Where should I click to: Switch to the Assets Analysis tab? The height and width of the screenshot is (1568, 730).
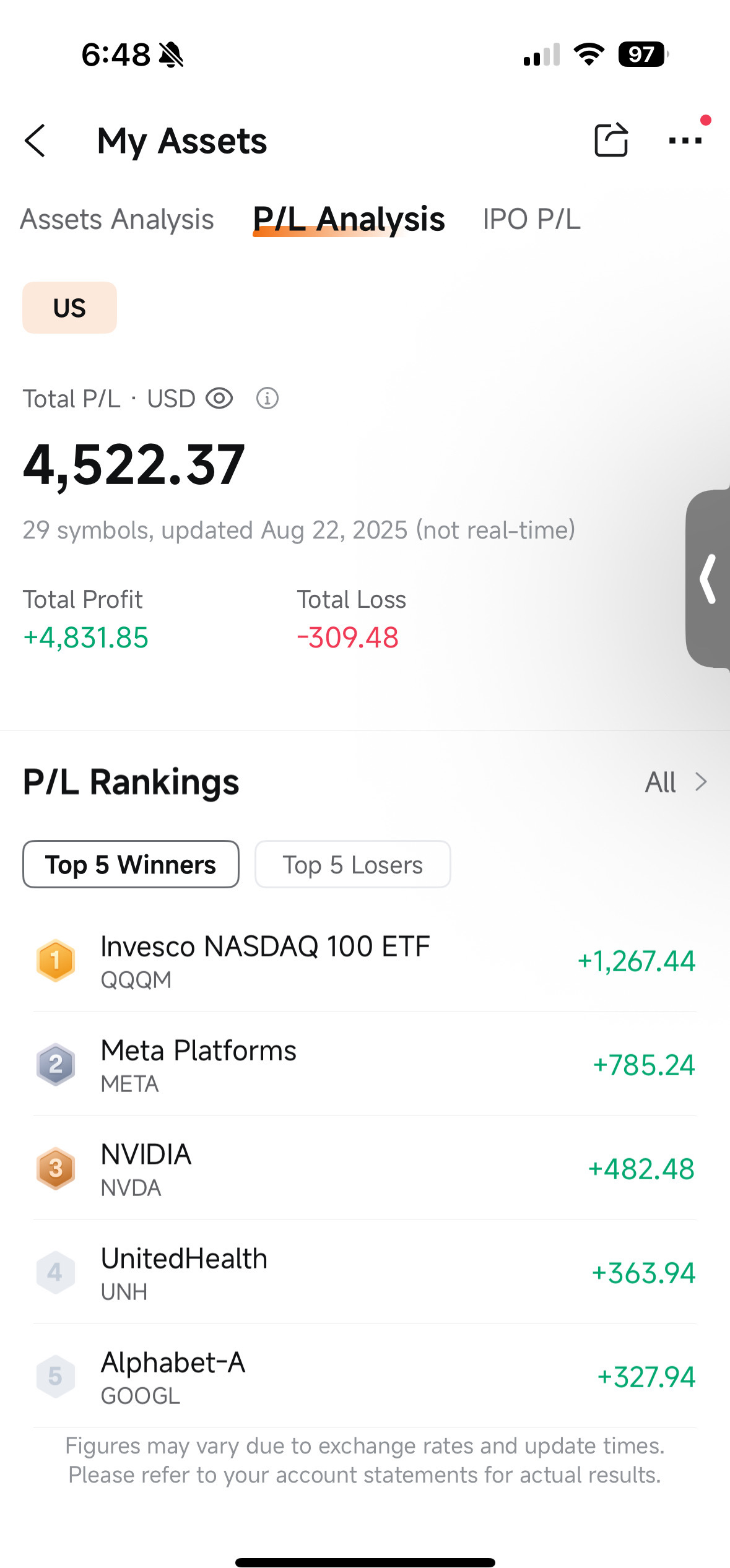pos(117,219)
